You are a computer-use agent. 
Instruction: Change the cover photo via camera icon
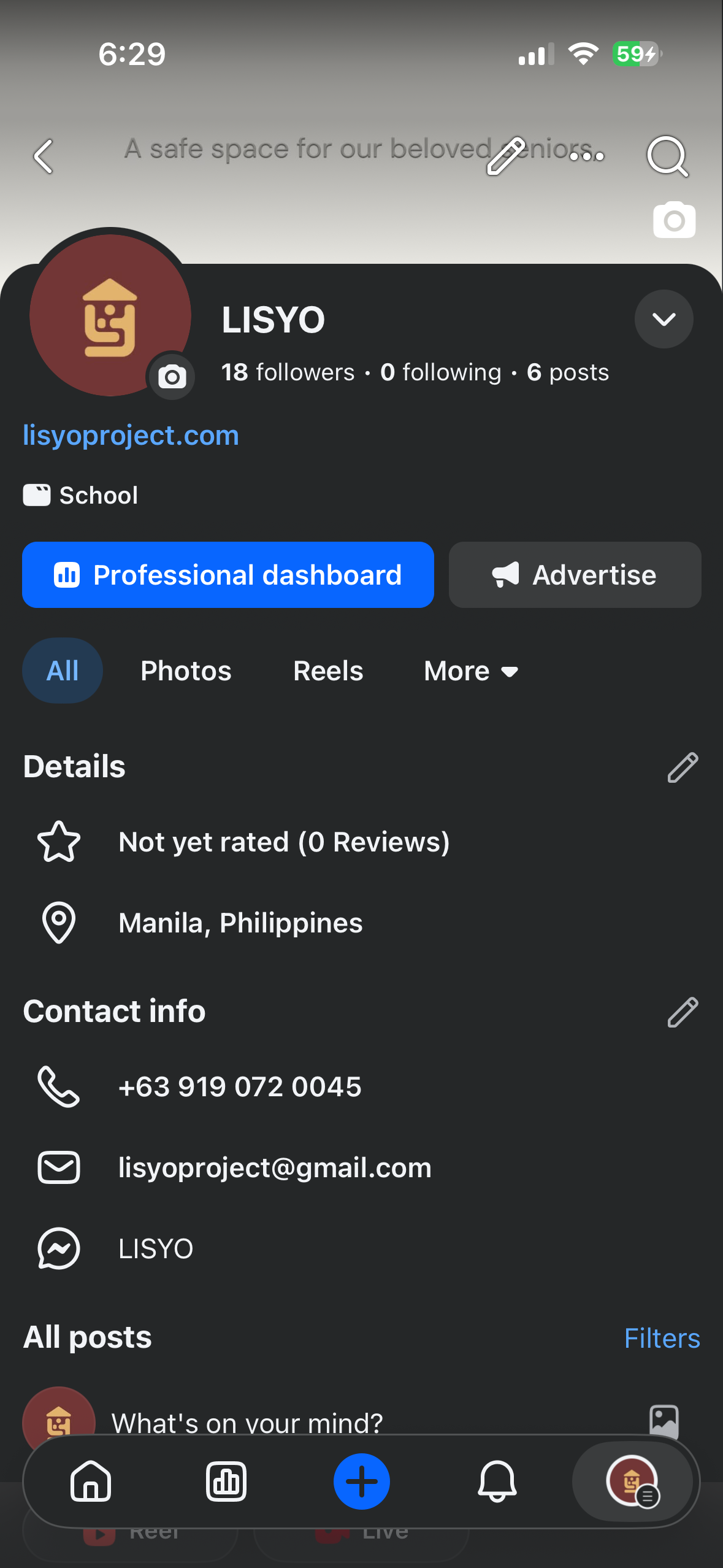tap(674, 220)
